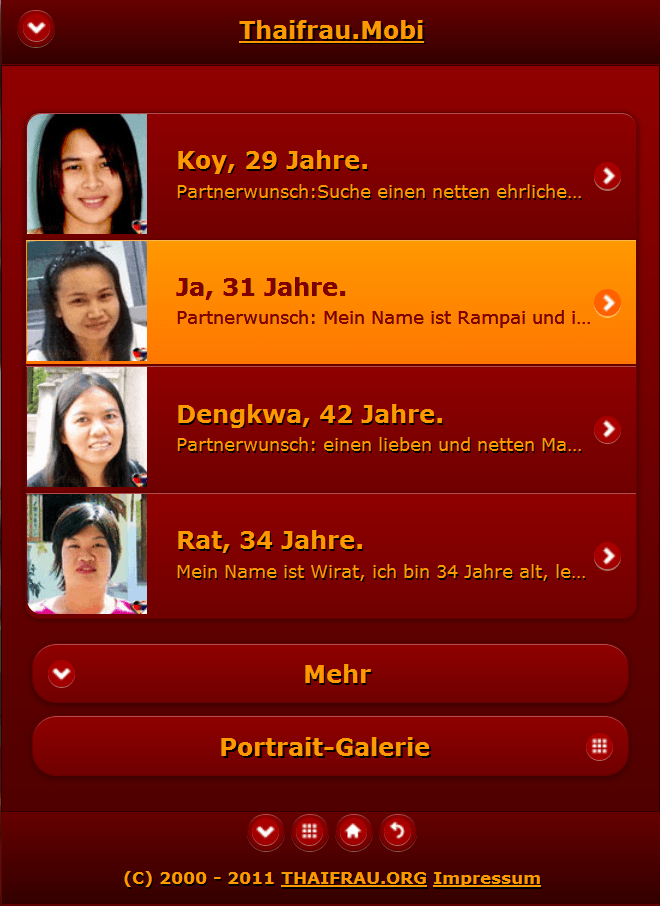View Dengkwa's profile, 42 Jahre

click(x=380, y=429)
